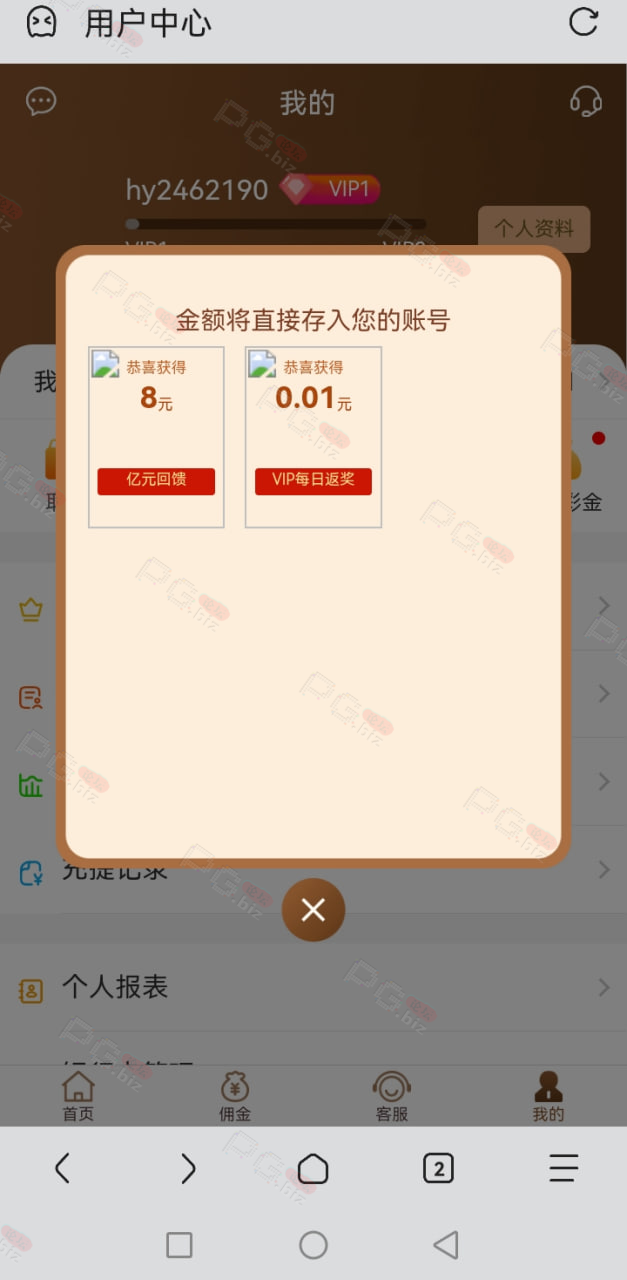Screen dimensions: 627x1280
Task: Reload the page with the refresh icon
Action: pos(583,22)
